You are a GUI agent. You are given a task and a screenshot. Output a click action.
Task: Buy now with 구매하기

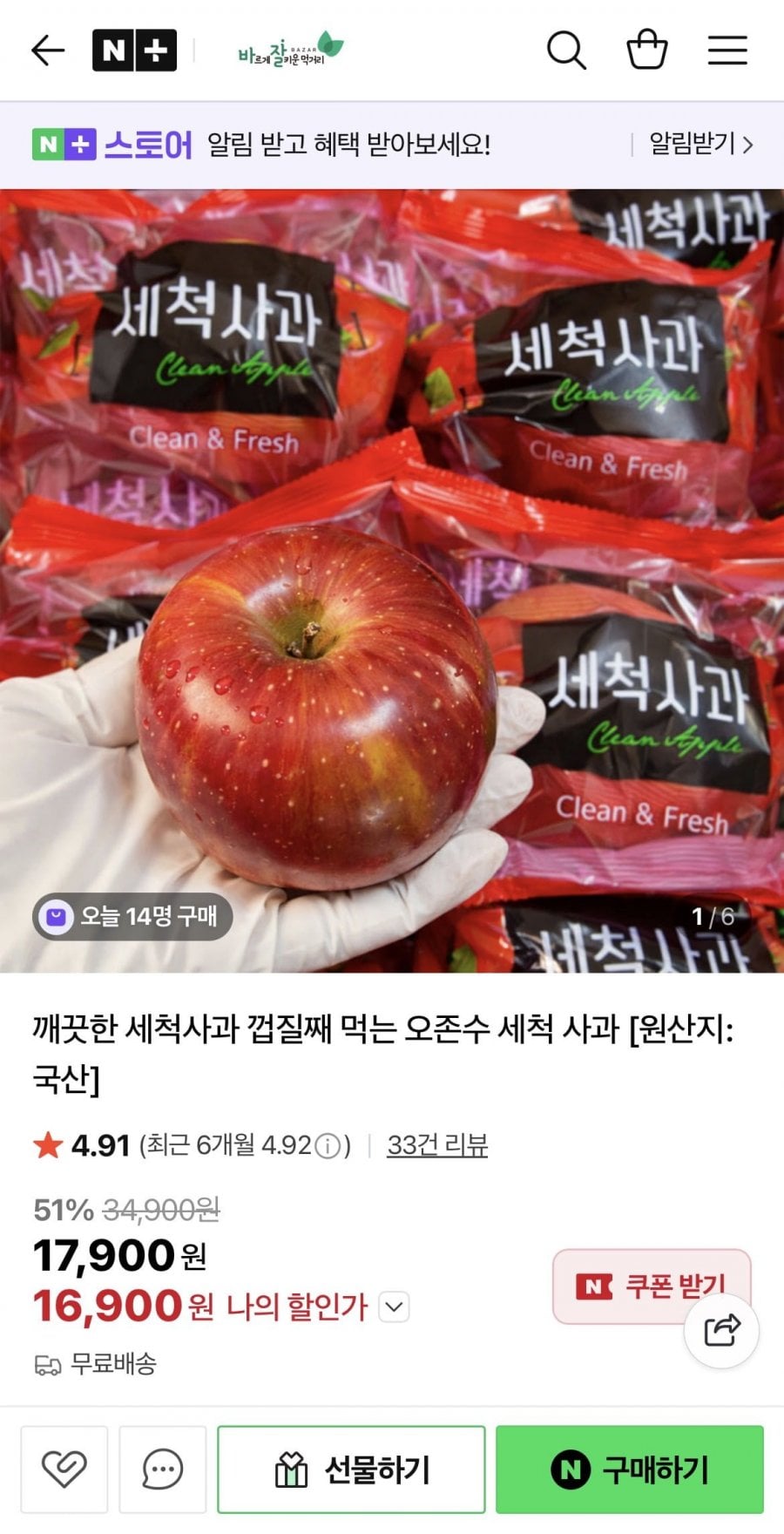point(629,1470)
